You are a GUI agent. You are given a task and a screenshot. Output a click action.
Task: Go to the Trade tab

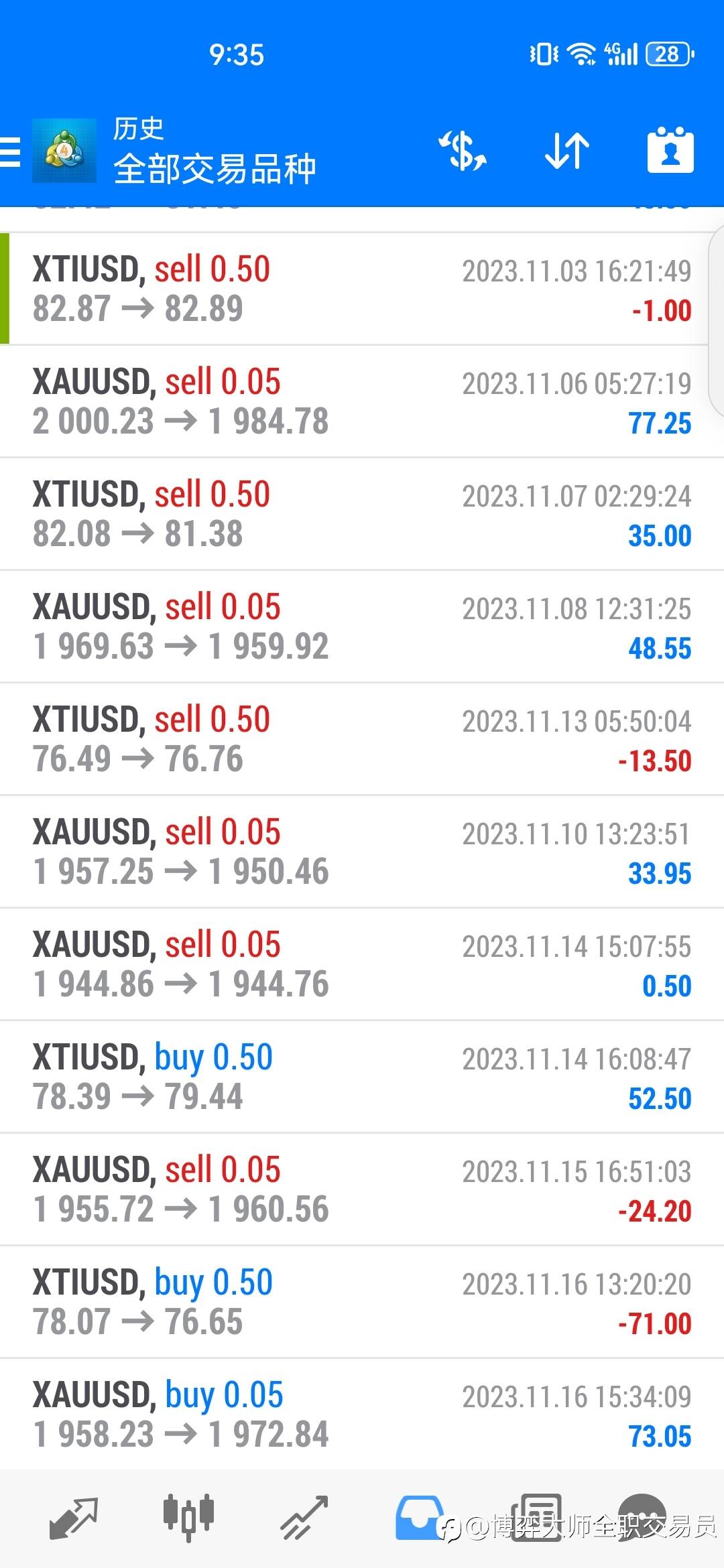pyautogui.click(x=304, y=1518)
